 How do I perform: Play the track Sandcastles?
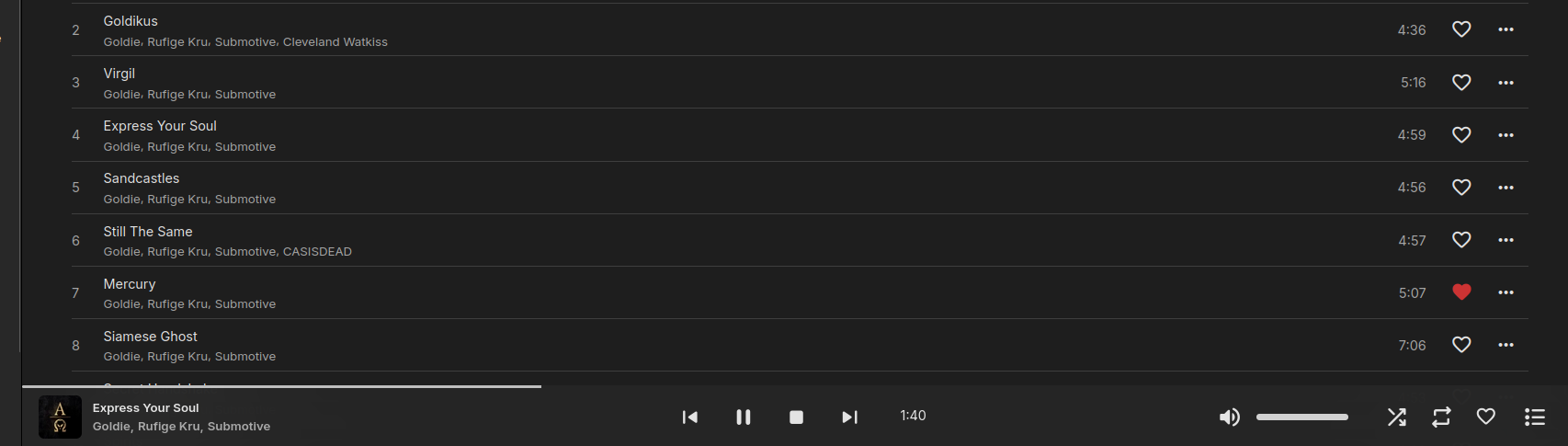pos(142,178)
